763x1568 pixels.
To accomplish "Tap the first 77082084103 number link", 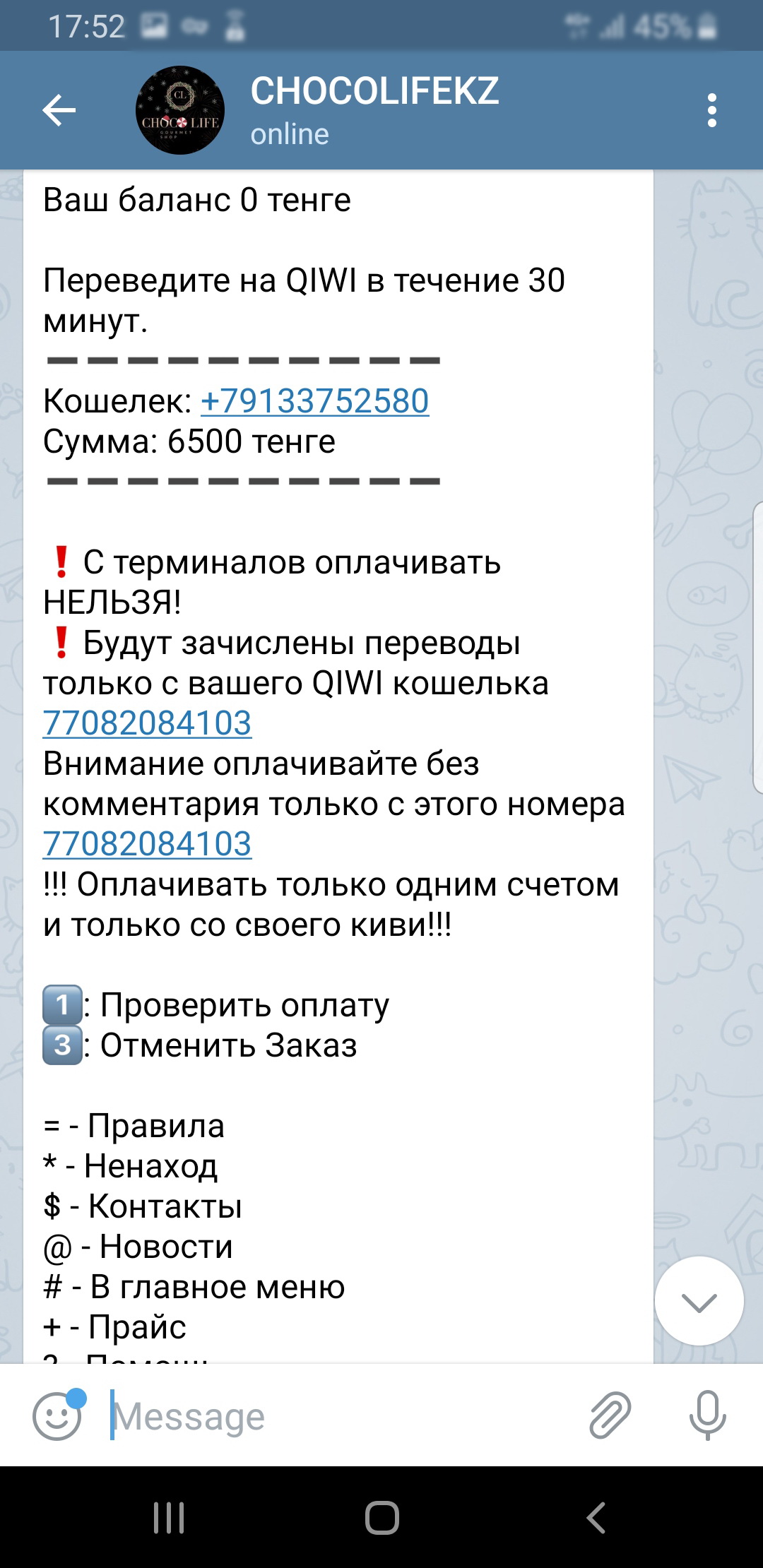I will click(x=147, y=723).
